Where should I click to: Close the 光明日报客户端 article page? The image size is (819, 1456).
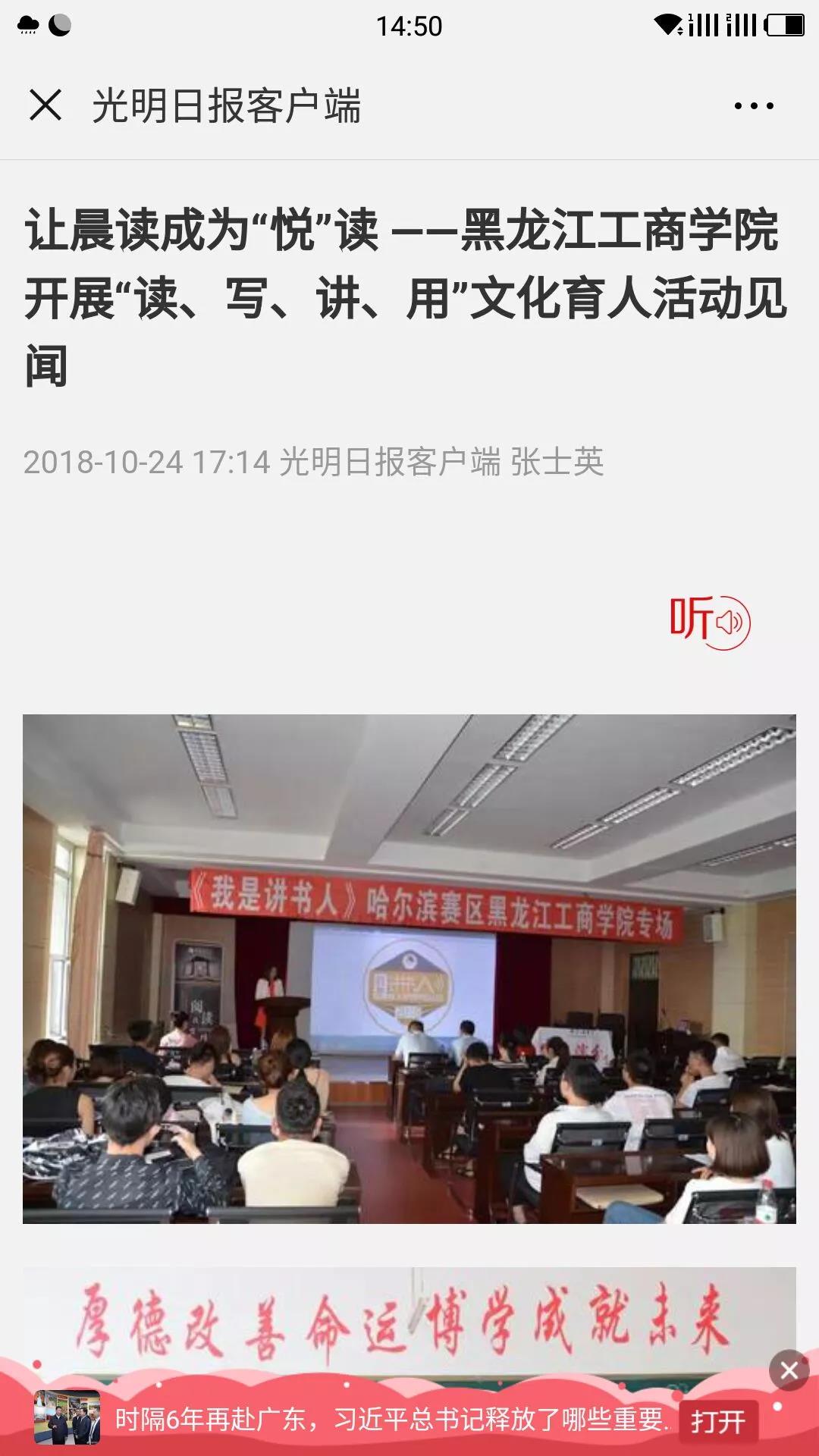click(45, 105)
